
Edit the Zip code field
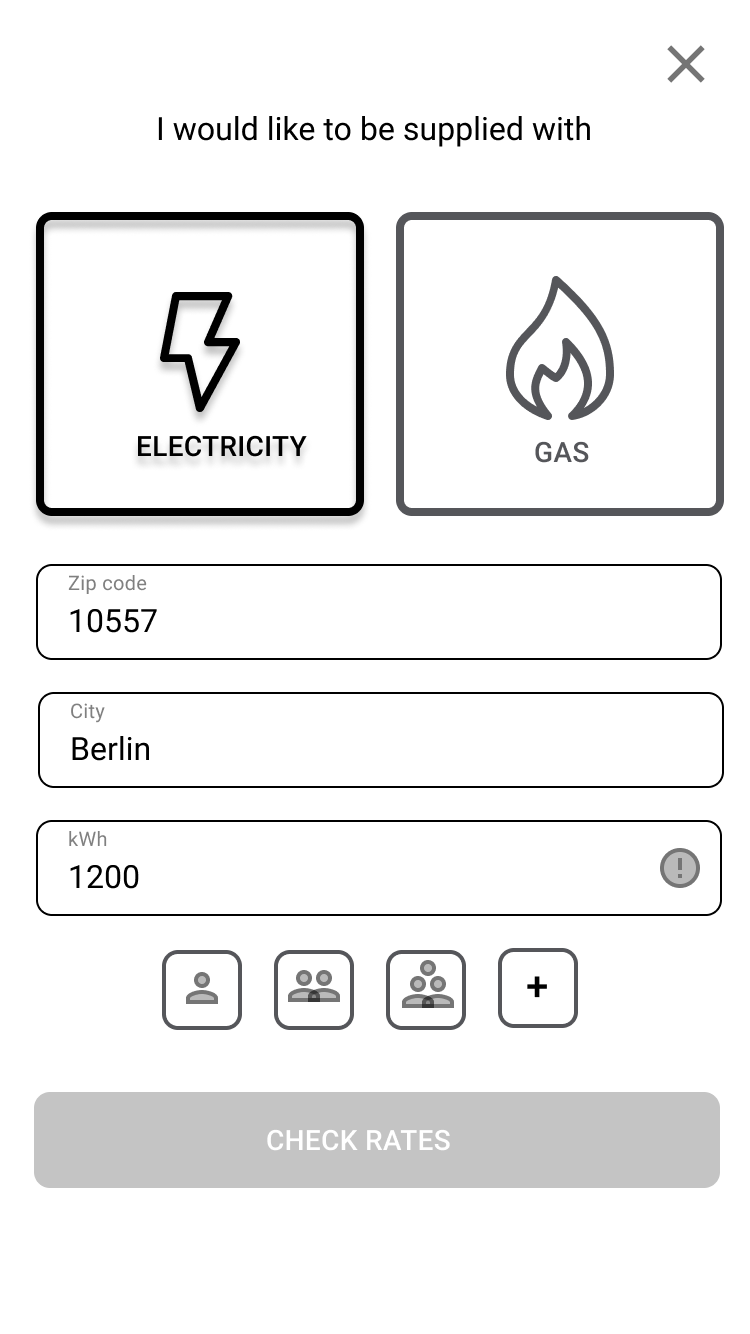378,613
